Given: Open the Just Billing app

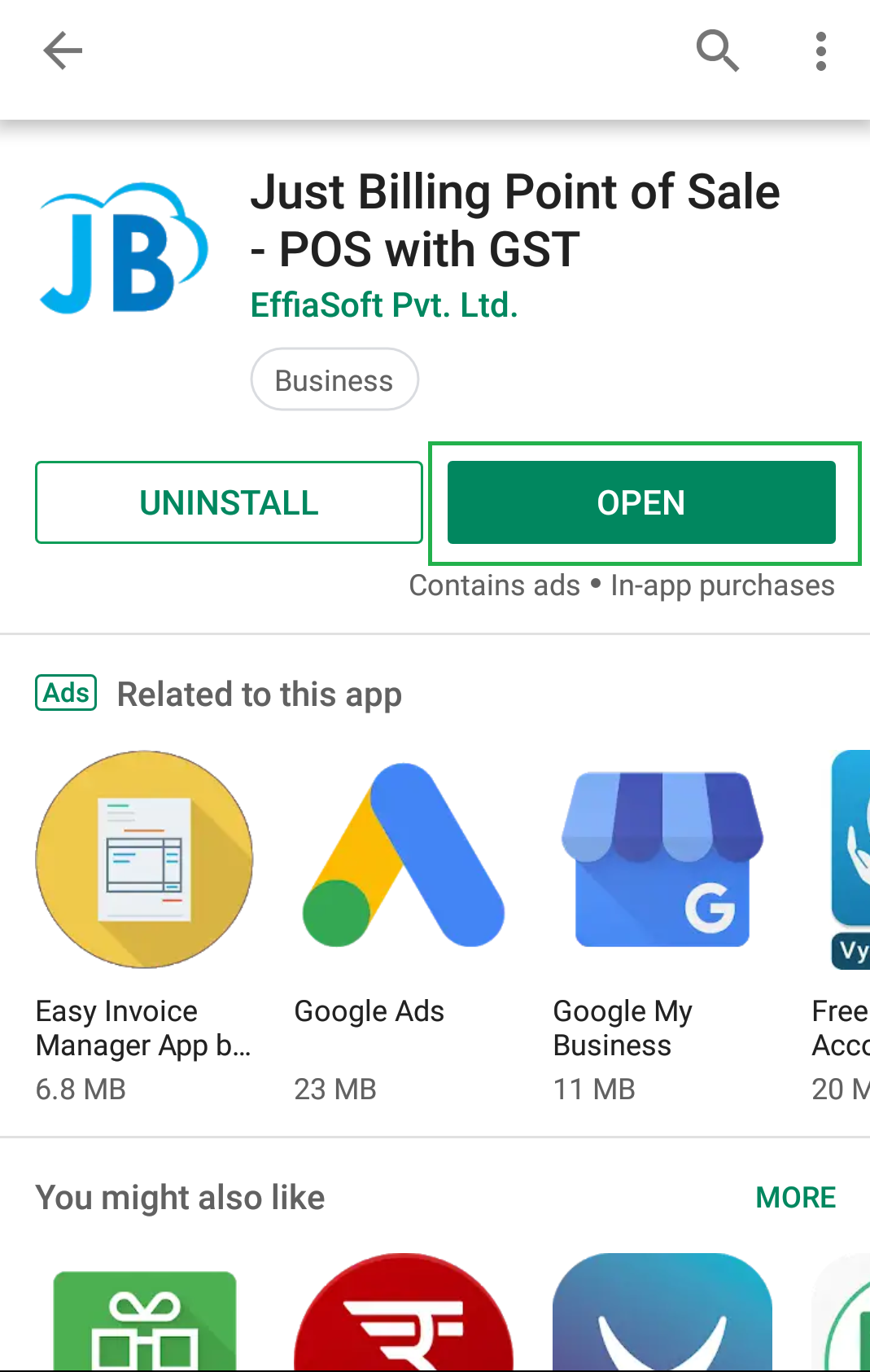Looking at the screenshot, I should click(641, 502).
